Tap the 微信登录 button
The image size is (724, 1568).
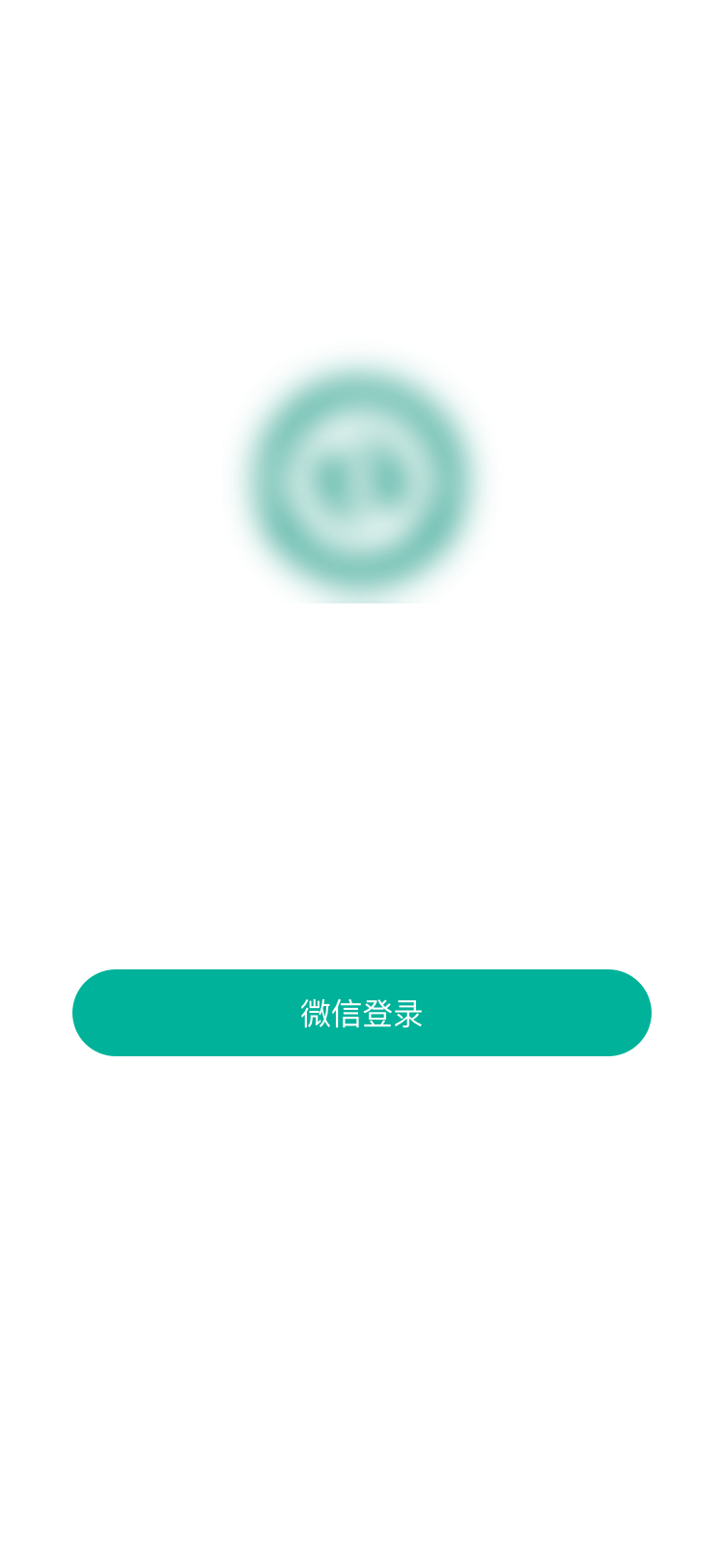click(362, 1013)
